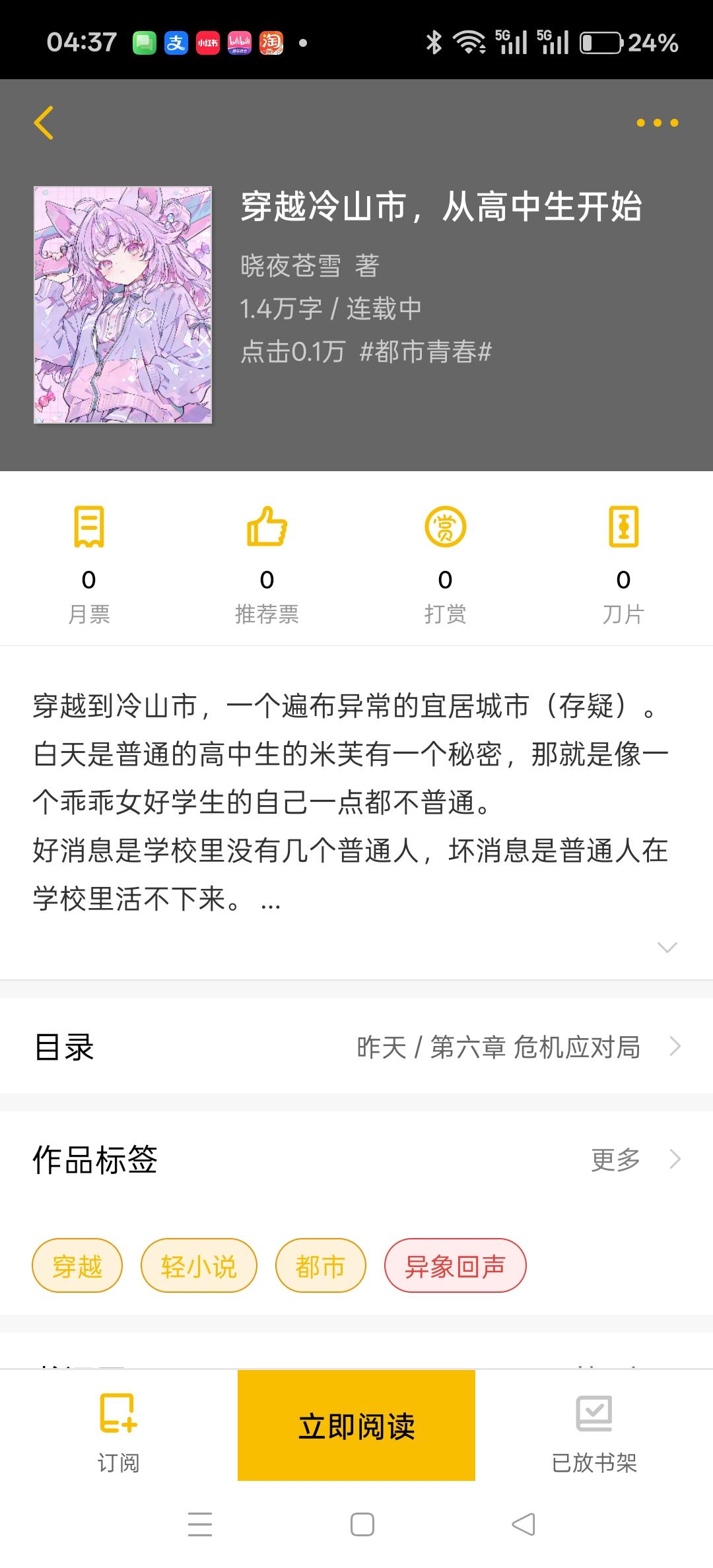Tip the author via 打赏
The height and width of the screenshot is (1568, 713).
[445, 561]
